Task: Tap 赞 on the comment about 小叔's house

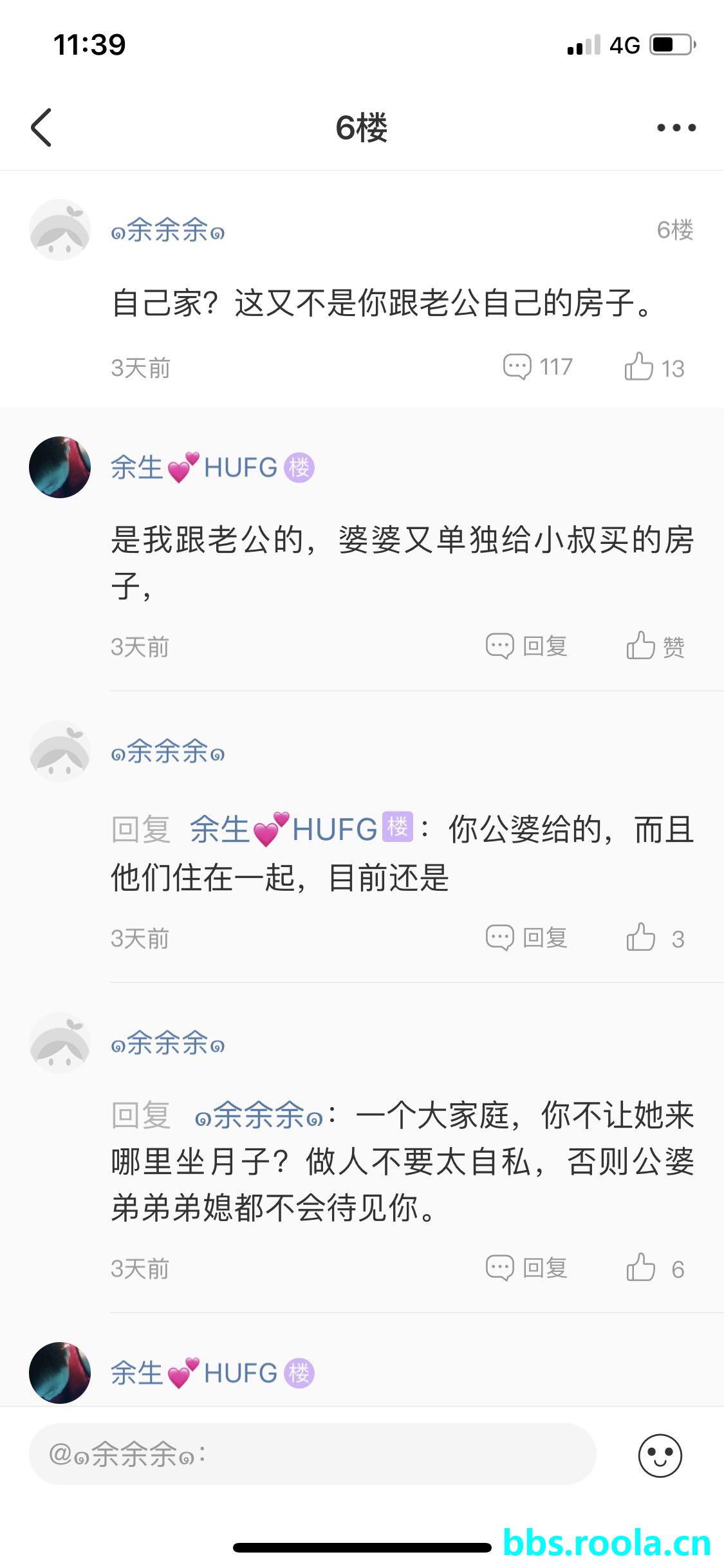Action: 655,646
